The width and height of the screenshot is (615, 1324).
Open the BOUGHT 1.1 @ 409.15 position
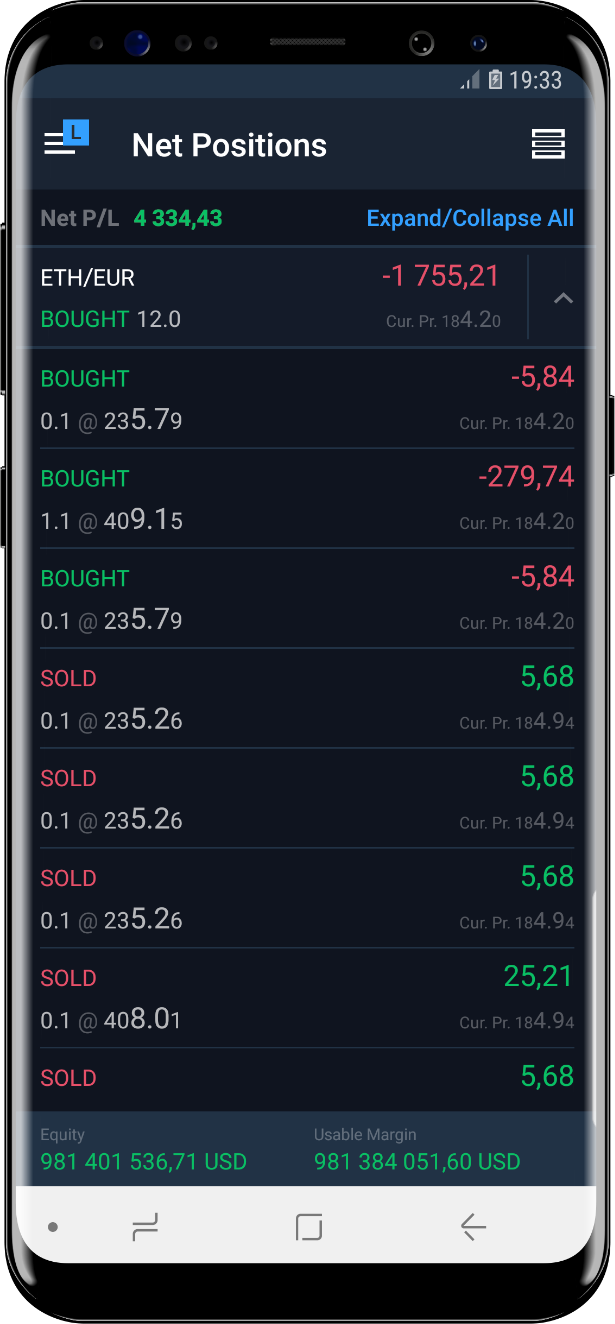tap(306, 499)
